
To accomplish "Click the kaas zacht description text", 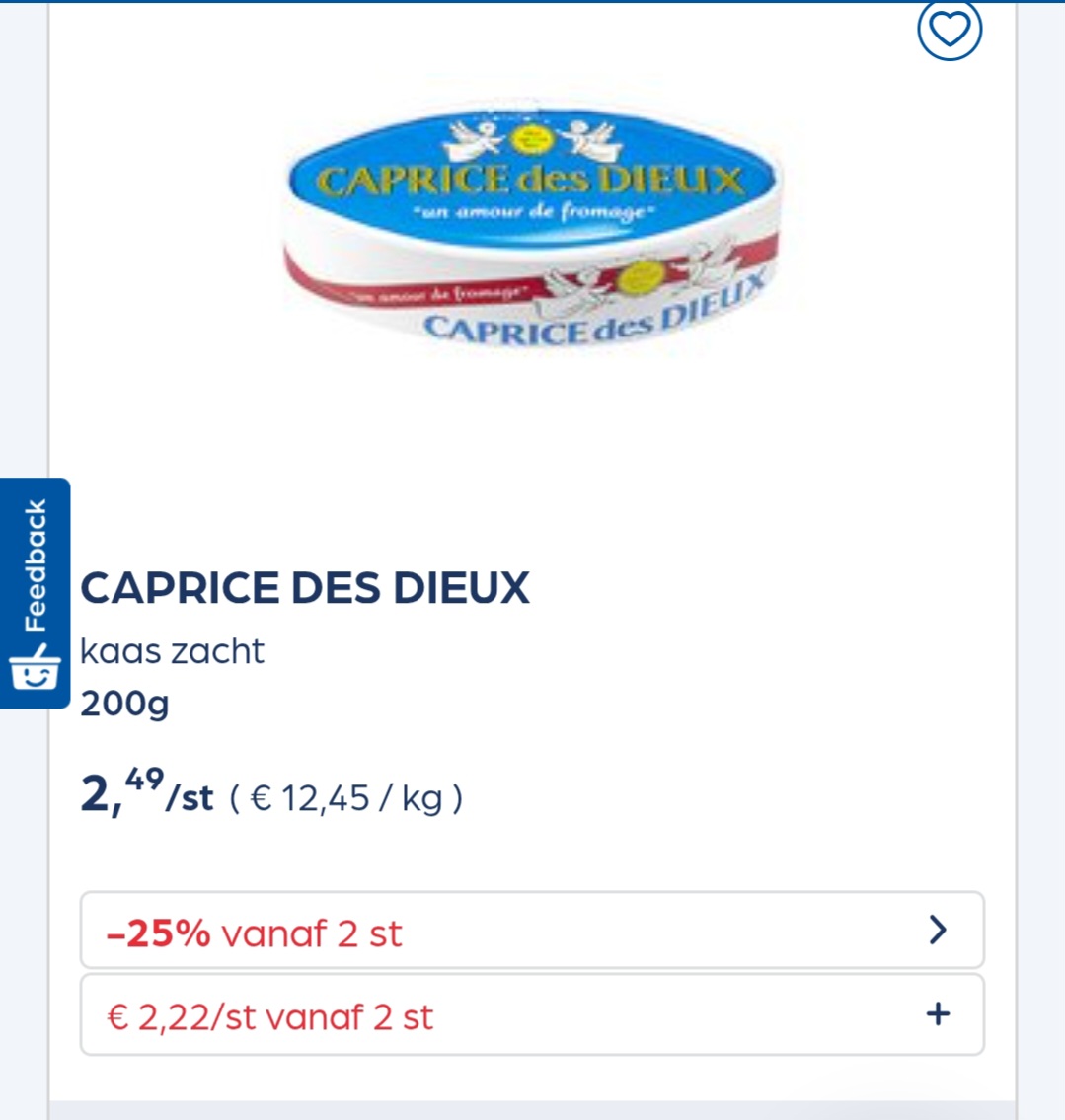I will coord(173,651).
